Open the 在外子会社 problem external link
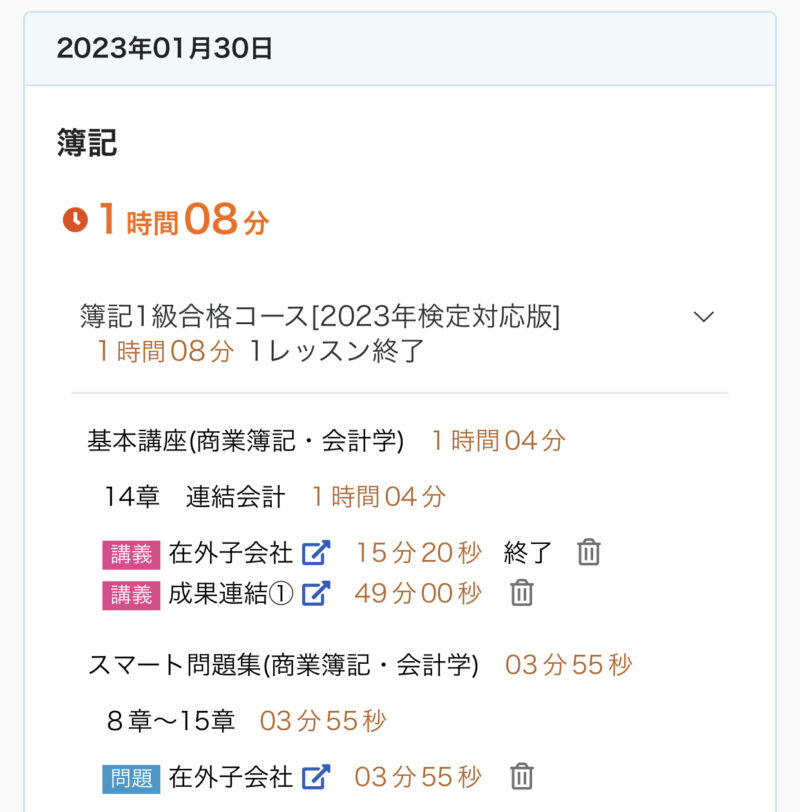Screen dimensions: 800x812 [x=316, y=776]
